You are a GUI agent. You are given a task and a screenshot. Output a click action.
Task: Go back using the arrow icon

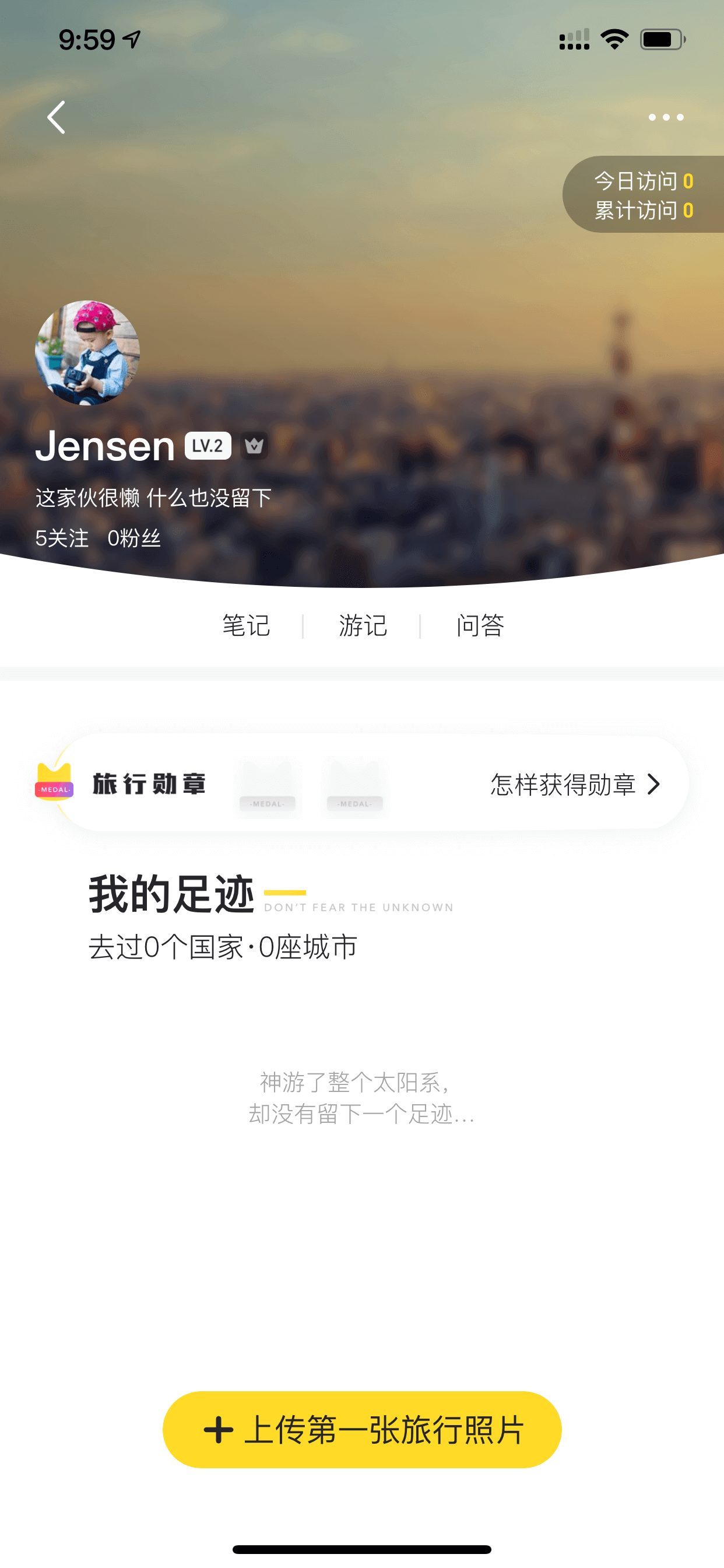(56, 117)
